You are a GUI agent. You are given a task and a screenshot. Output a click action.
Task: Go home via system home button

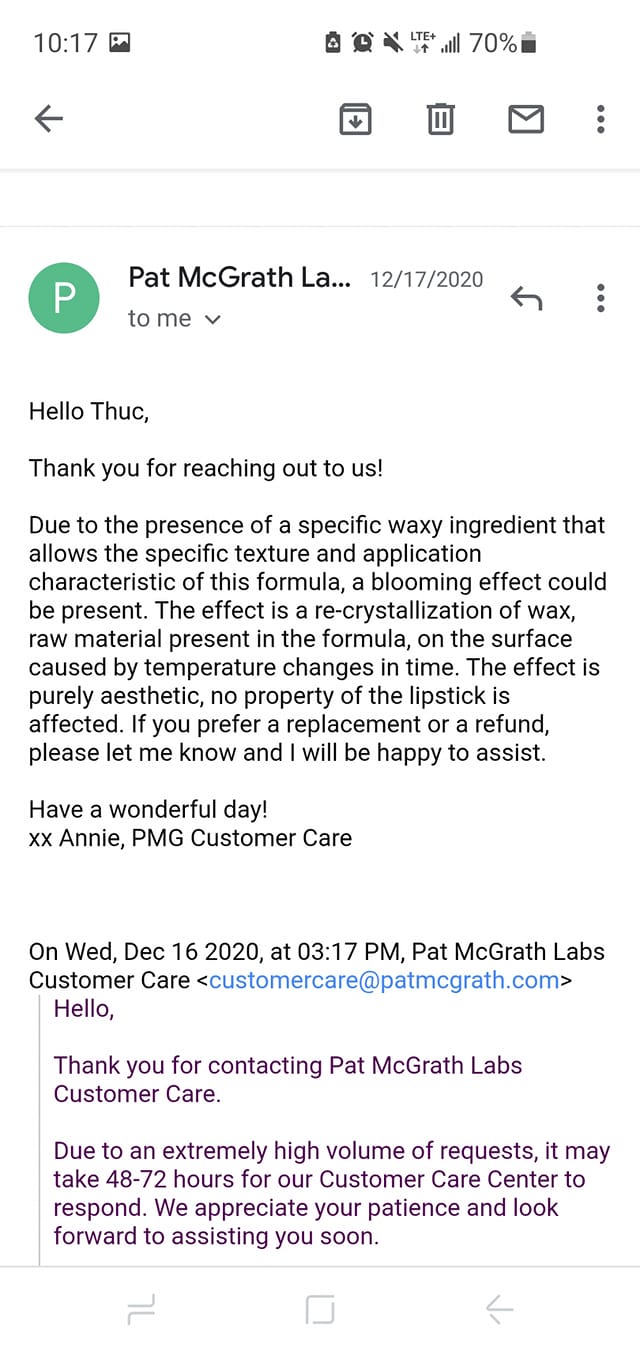click(x=320, y=1308)
